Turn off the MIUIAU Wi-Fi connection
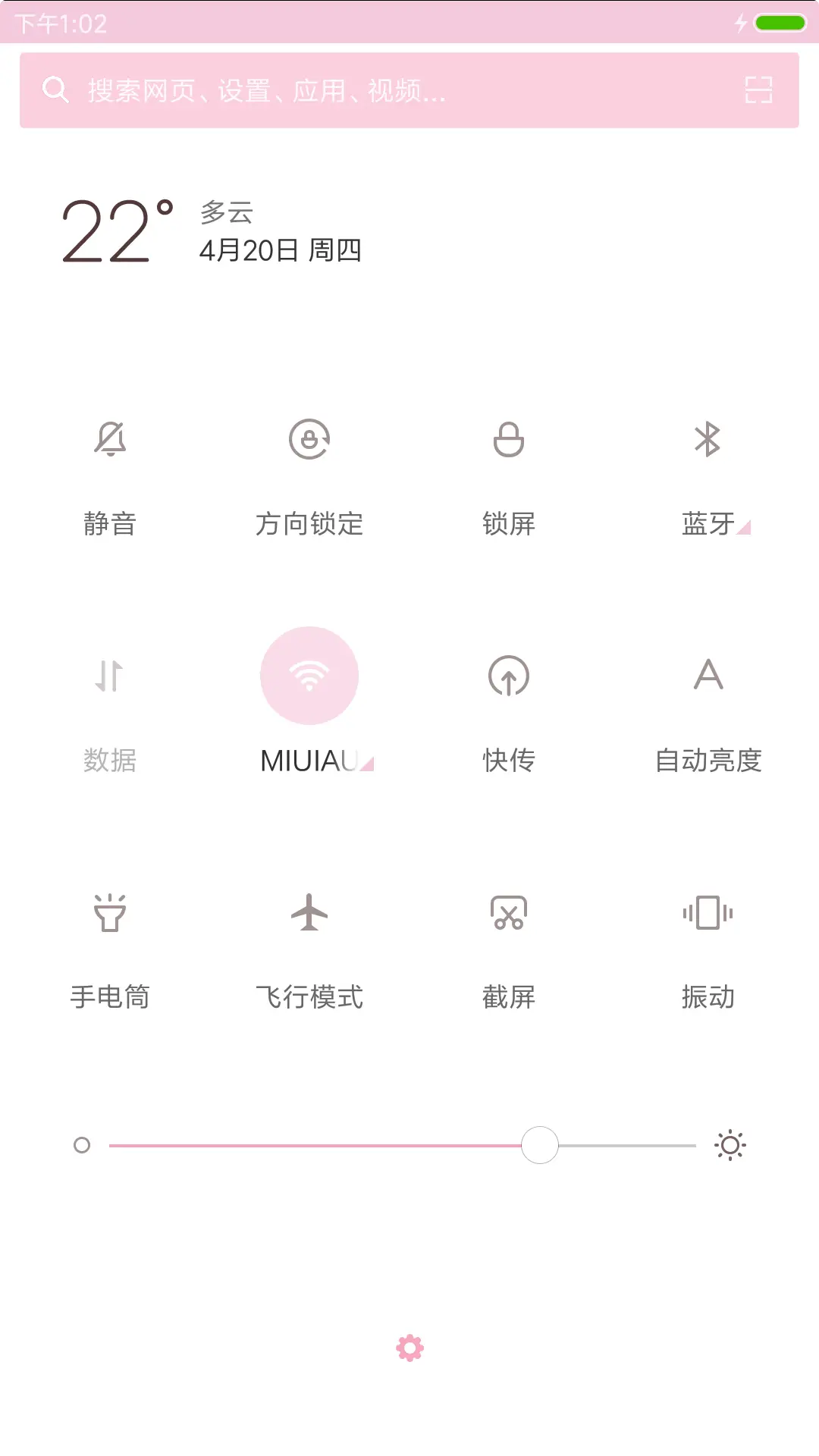 coord(309,676)
